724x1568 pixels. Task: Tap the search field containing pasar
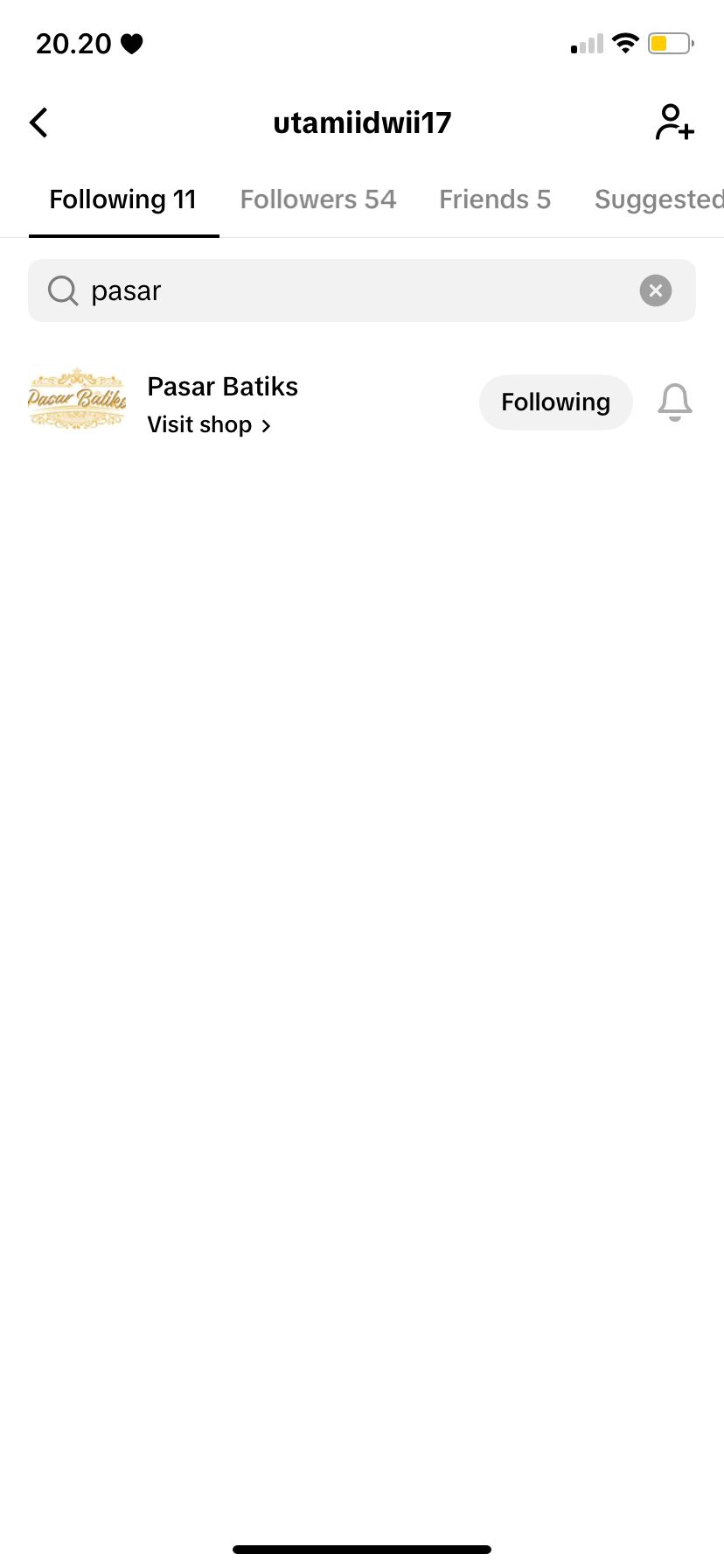[362, 290]
